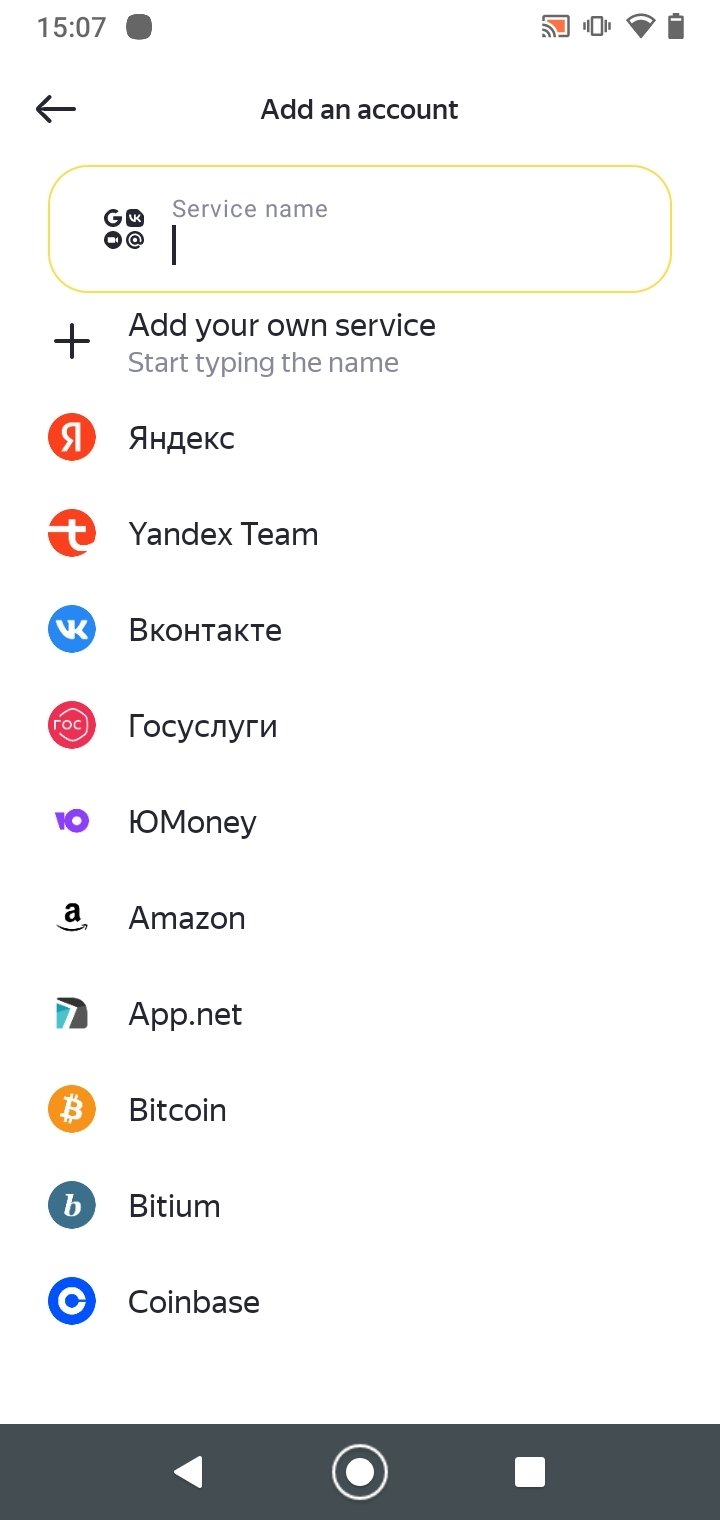Image resolution: width=720 pixels, height=1520 pixels.
Task: Open the Coinbase service option
Action: pos(360,1302)
